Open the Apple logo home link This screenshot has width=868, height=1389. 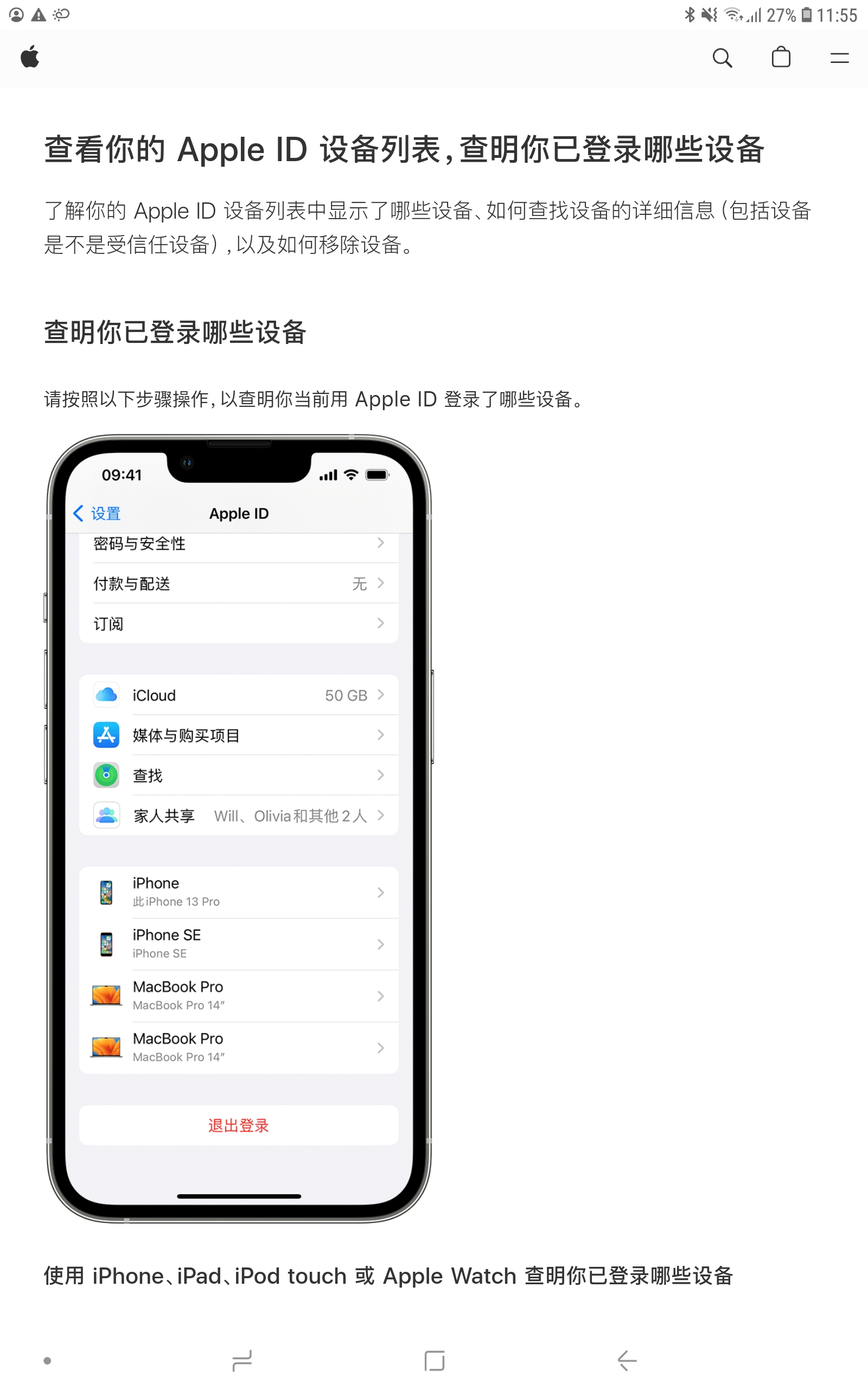point(30,58)
